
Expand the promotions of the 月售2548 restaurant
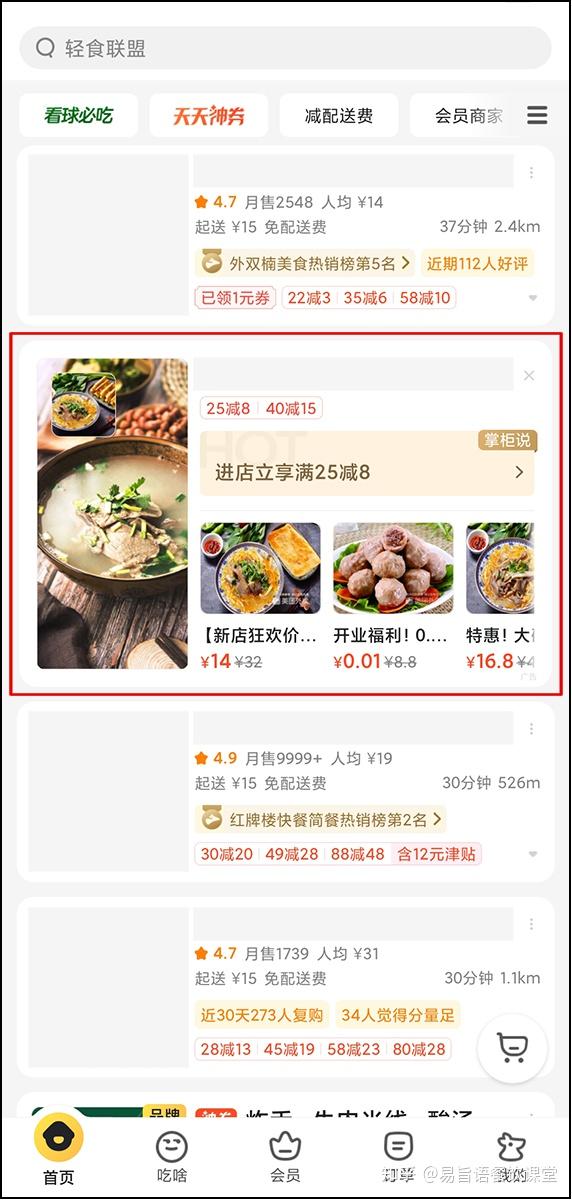pos(532,298)
